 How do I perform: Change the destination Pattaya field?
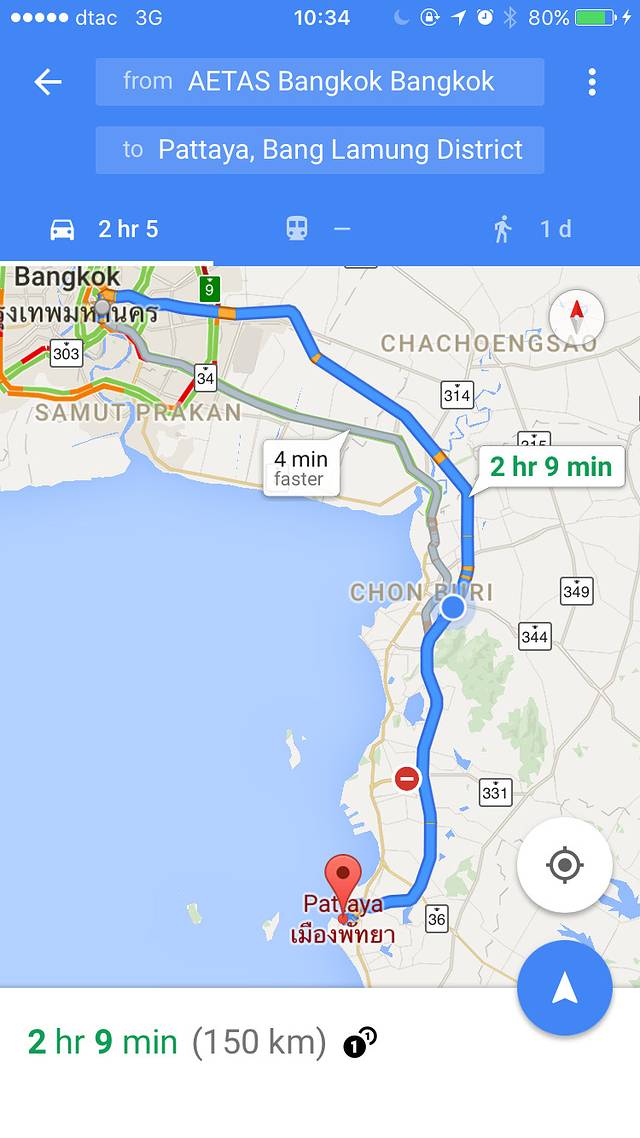tap(320, 150)
